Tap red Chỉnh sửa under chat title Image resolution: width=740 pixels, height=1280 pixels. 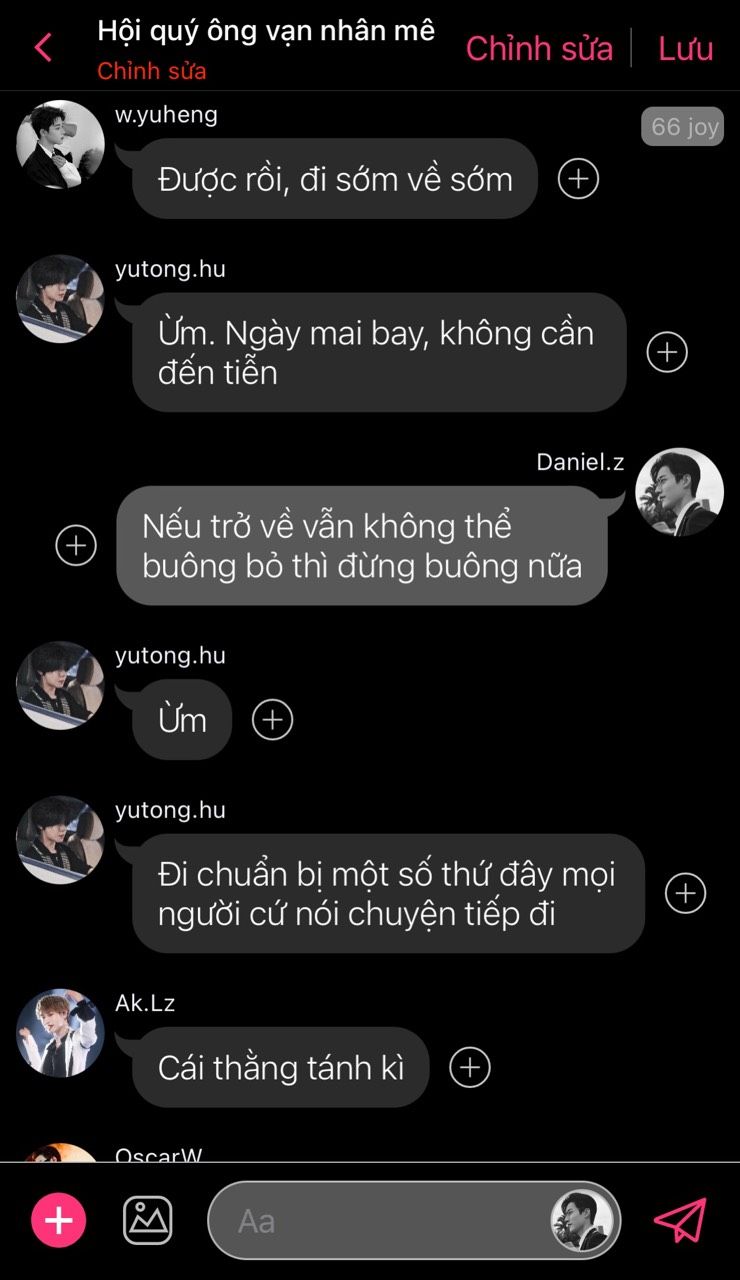152,71
